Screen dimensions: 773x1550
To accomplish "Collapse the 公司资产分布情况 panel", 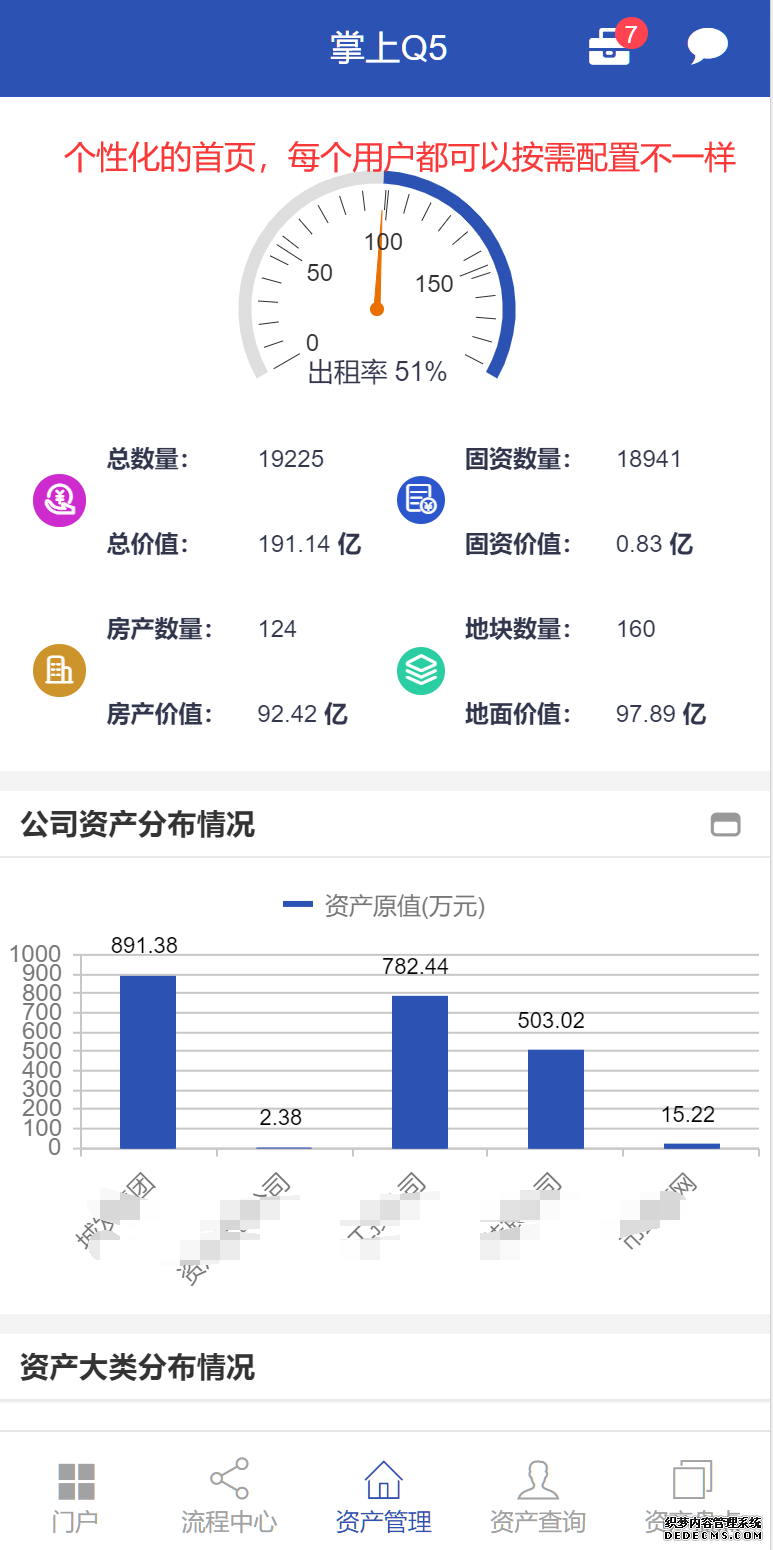I will 725,824.
